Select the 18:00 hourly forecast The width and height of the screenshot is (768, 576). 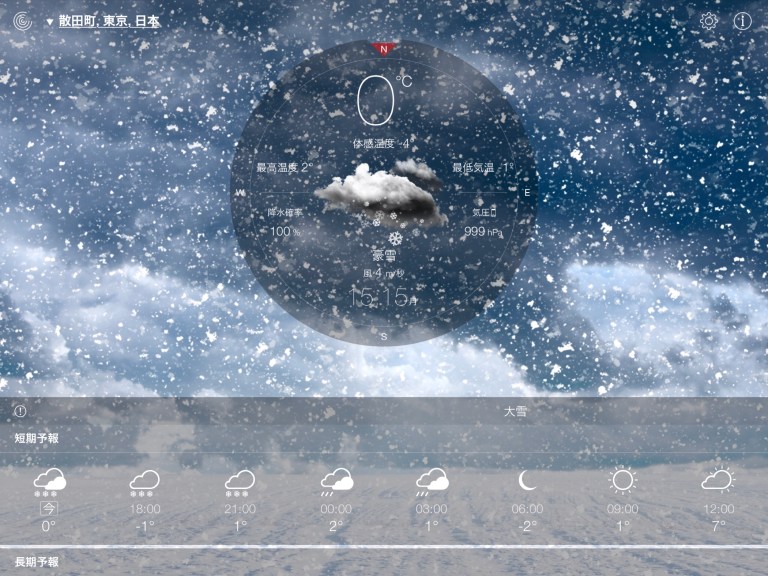(x=145, y=502)
